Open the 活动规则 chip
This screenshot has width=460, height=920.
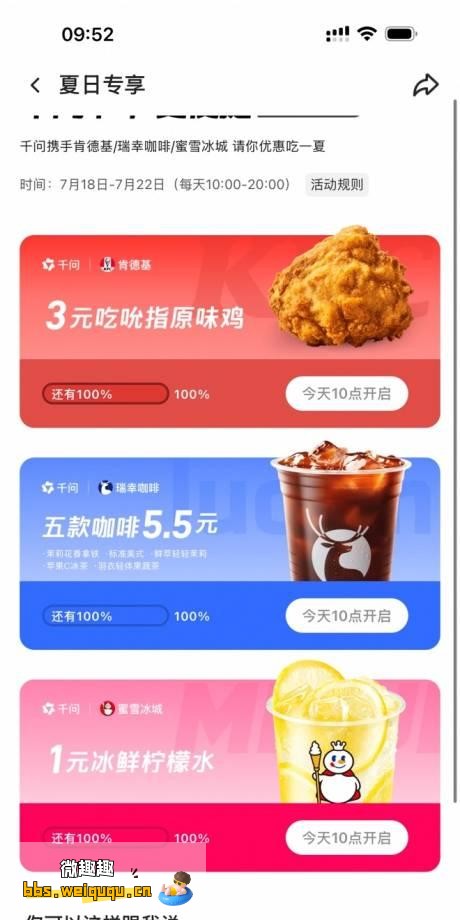click(337, 185)
